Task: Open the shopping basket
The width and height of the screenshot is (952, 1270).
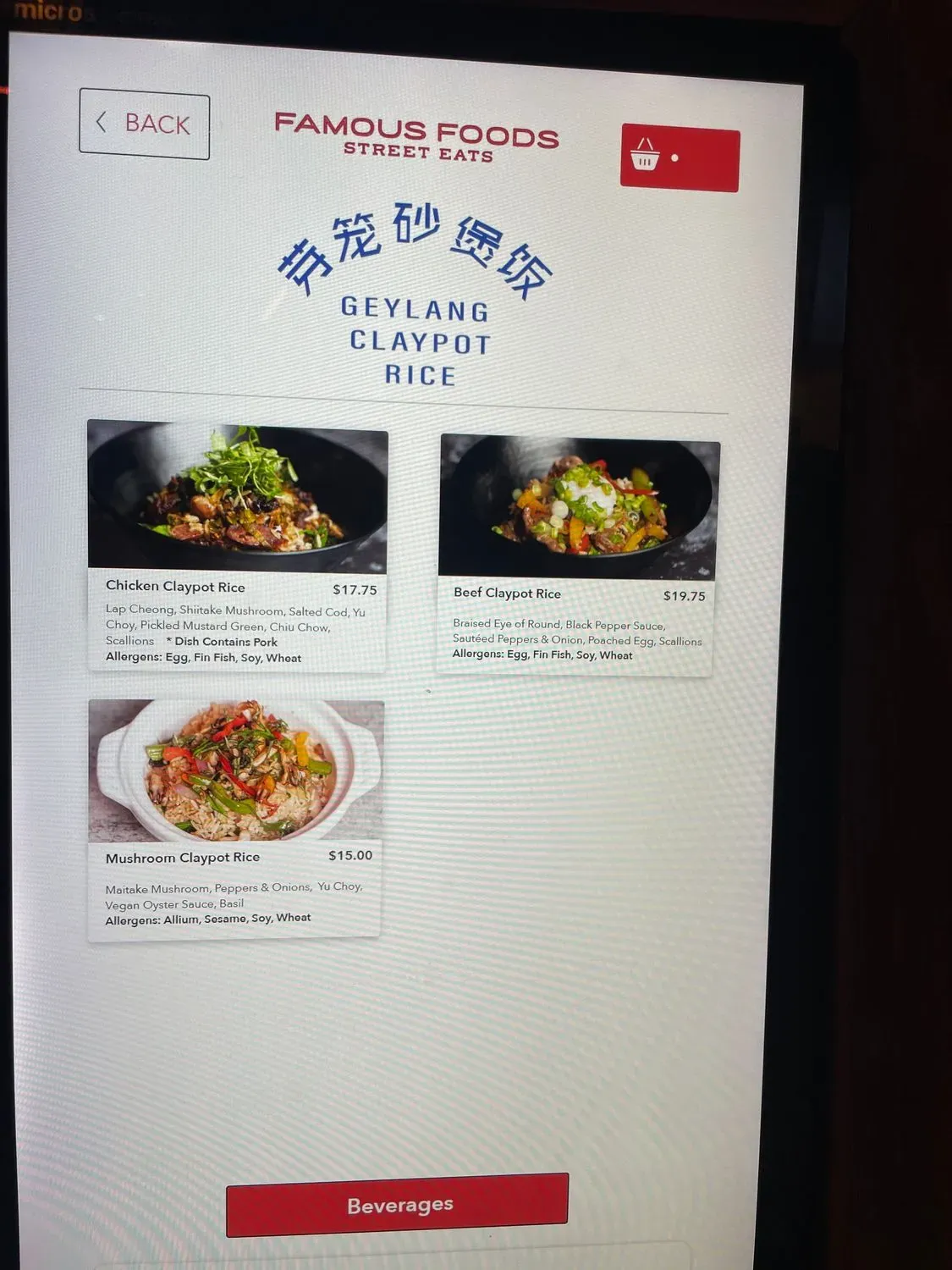Action: click(680, 158)
